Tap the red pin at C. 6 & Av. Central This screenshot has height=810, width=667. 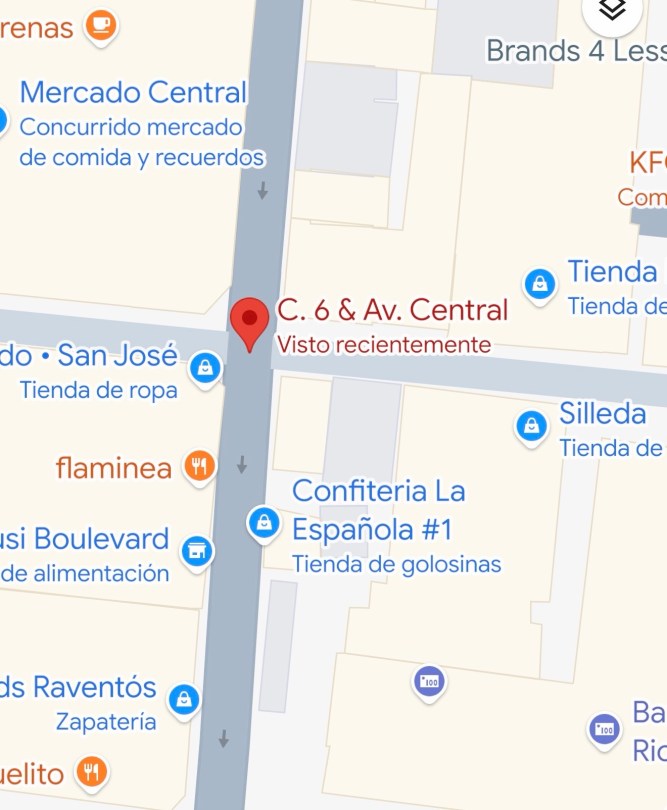coord(249,321)
